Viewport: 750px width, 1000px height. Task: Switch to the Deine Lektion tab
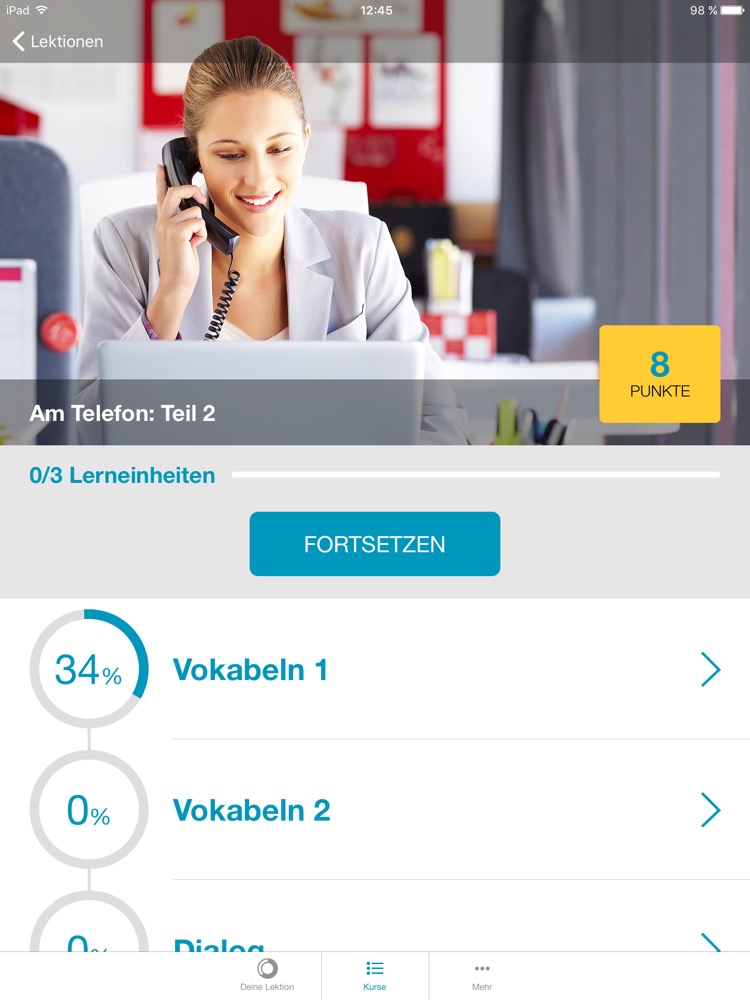pyautogui.click(x=267, y=975)
